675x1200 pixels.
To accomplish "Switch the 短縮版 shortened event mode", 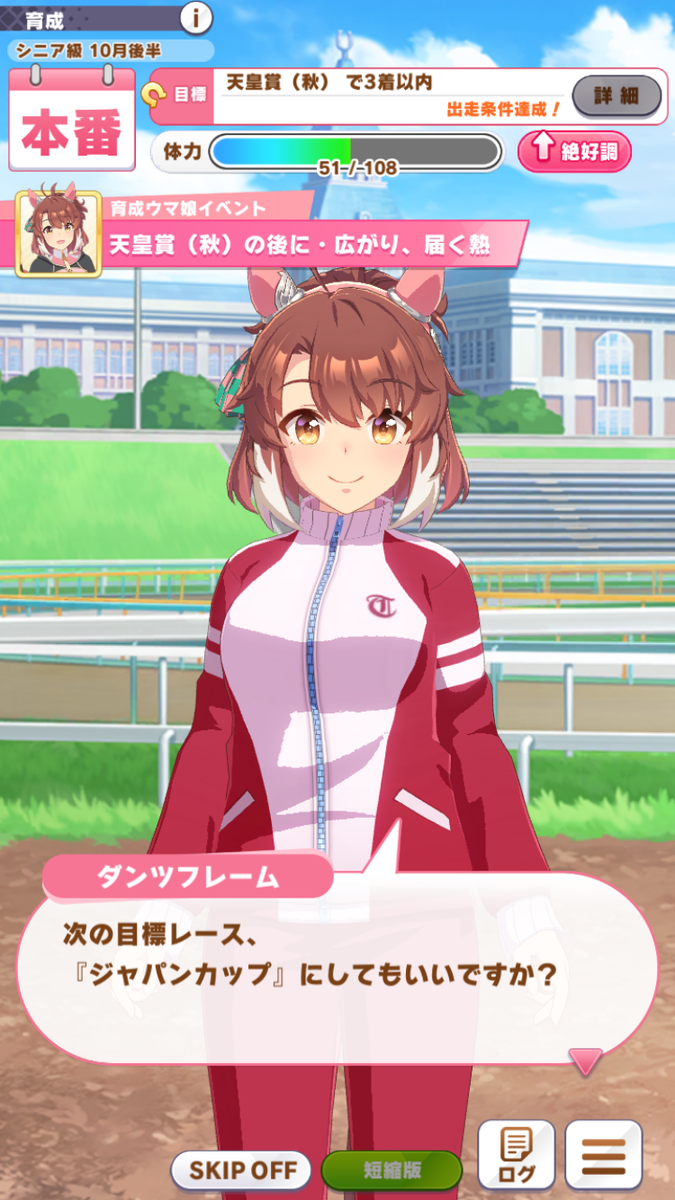I will click(x=391, y=1169).
